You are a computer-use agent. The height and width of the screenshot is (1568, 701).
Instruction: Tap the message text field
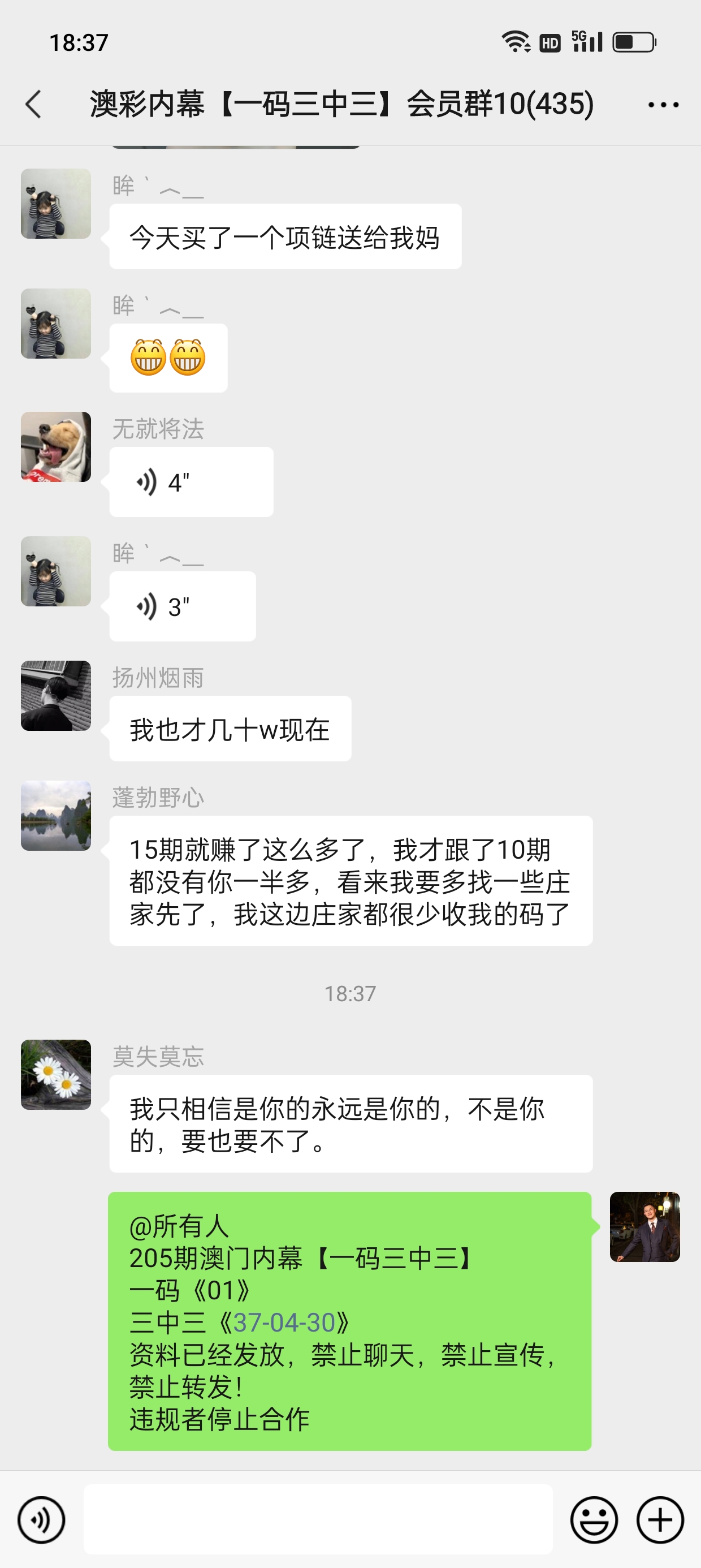pos(318,1520)
